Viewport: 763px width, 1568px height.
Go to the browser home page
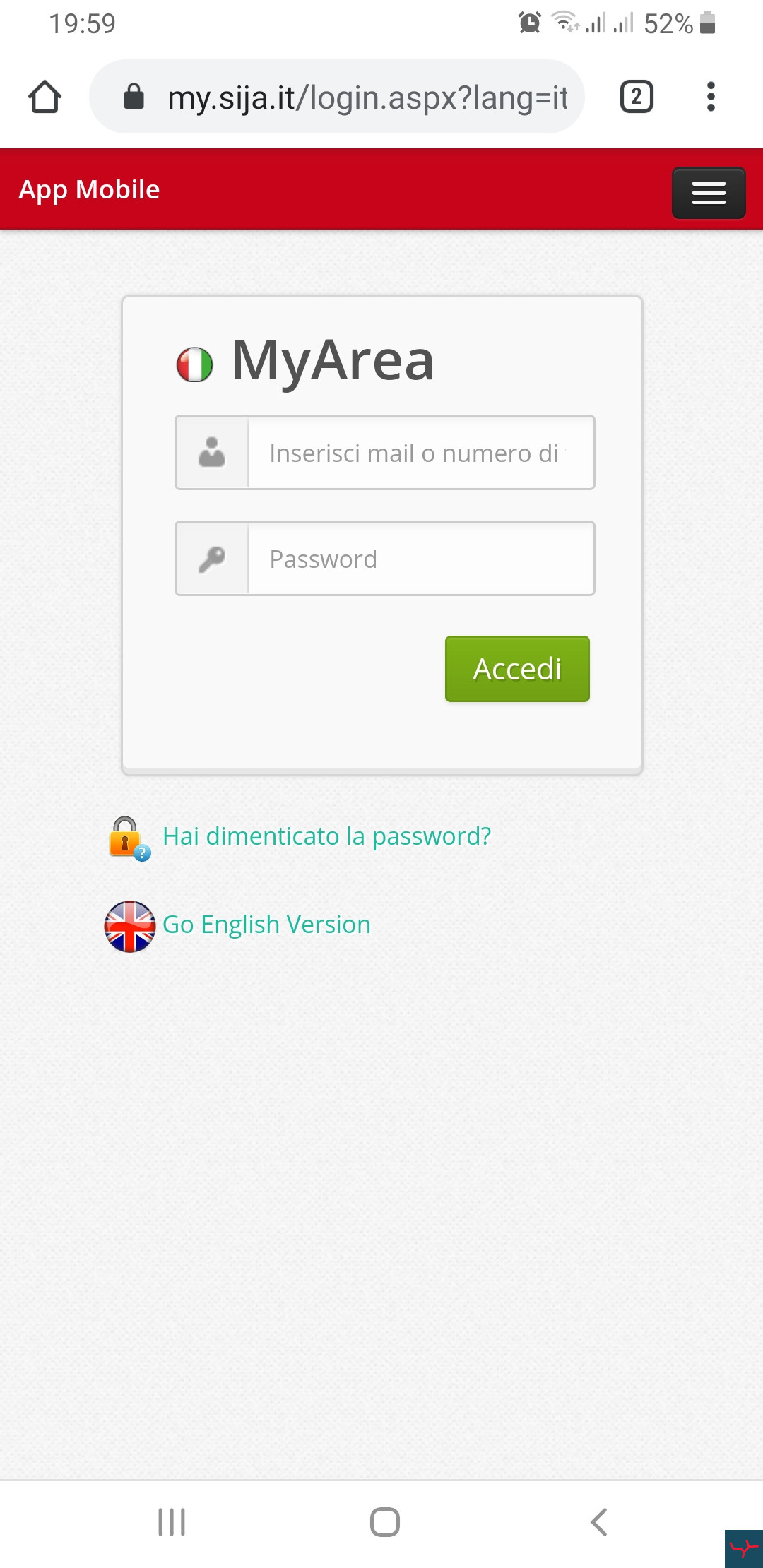pos(45,97)
